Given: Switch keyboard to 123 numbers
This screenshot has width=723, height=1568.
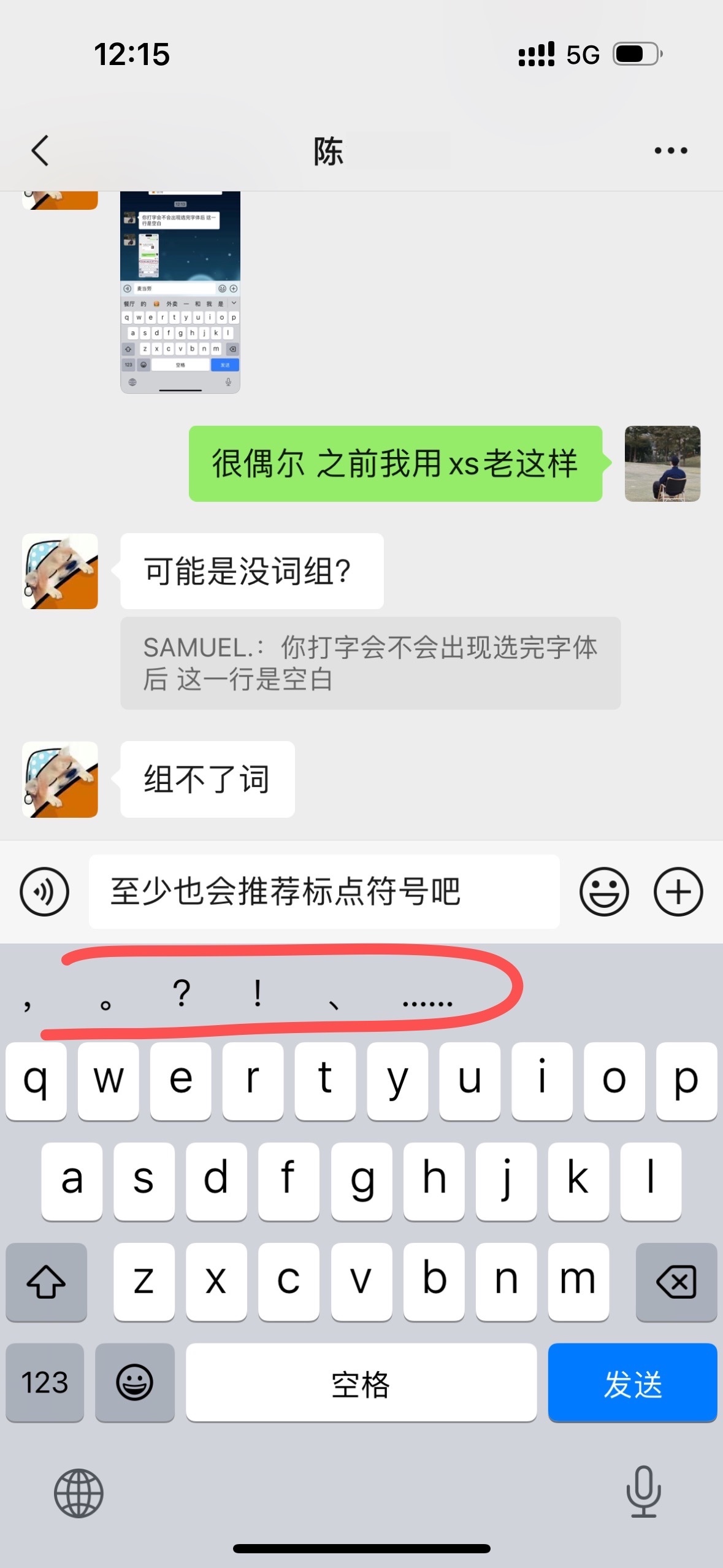Looking at the screenshot, I should click(x=45, y=1383).
